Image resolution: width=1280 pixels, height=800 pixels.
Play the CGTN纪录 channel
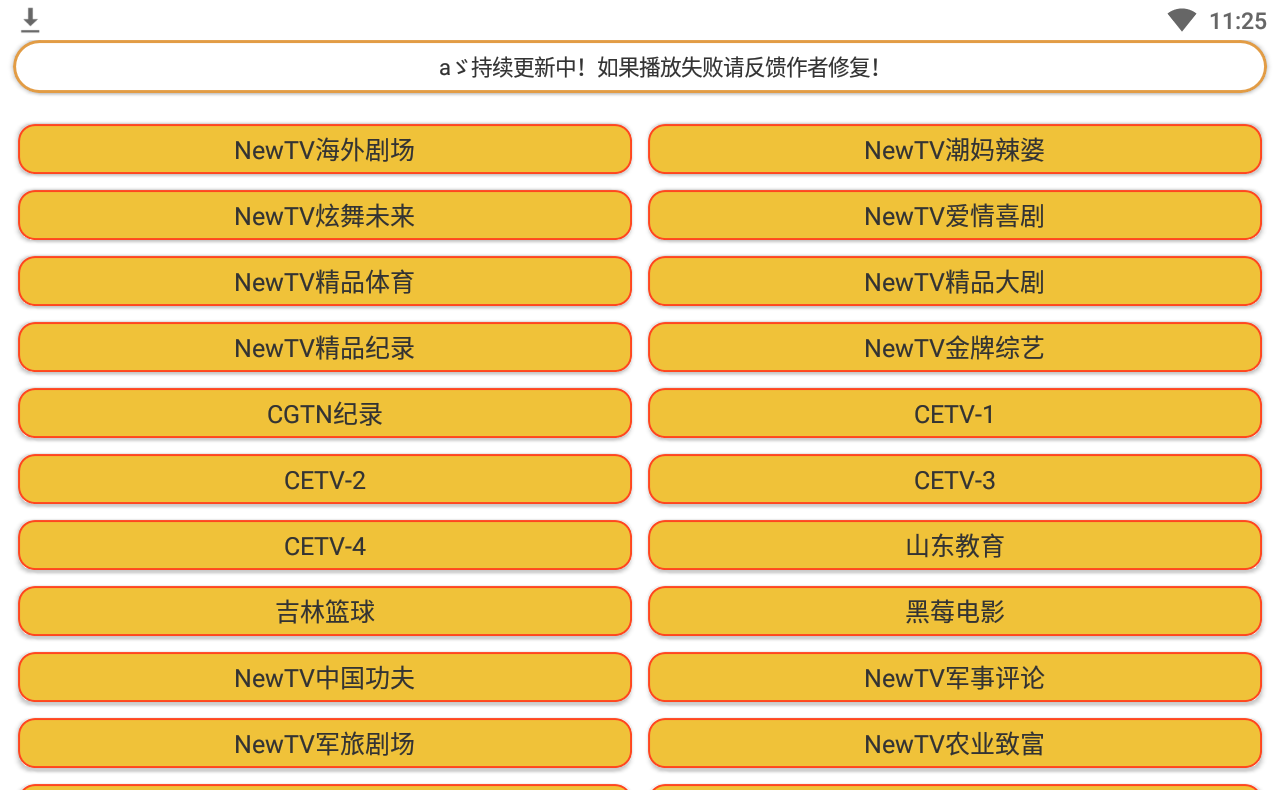coord(325,414)
